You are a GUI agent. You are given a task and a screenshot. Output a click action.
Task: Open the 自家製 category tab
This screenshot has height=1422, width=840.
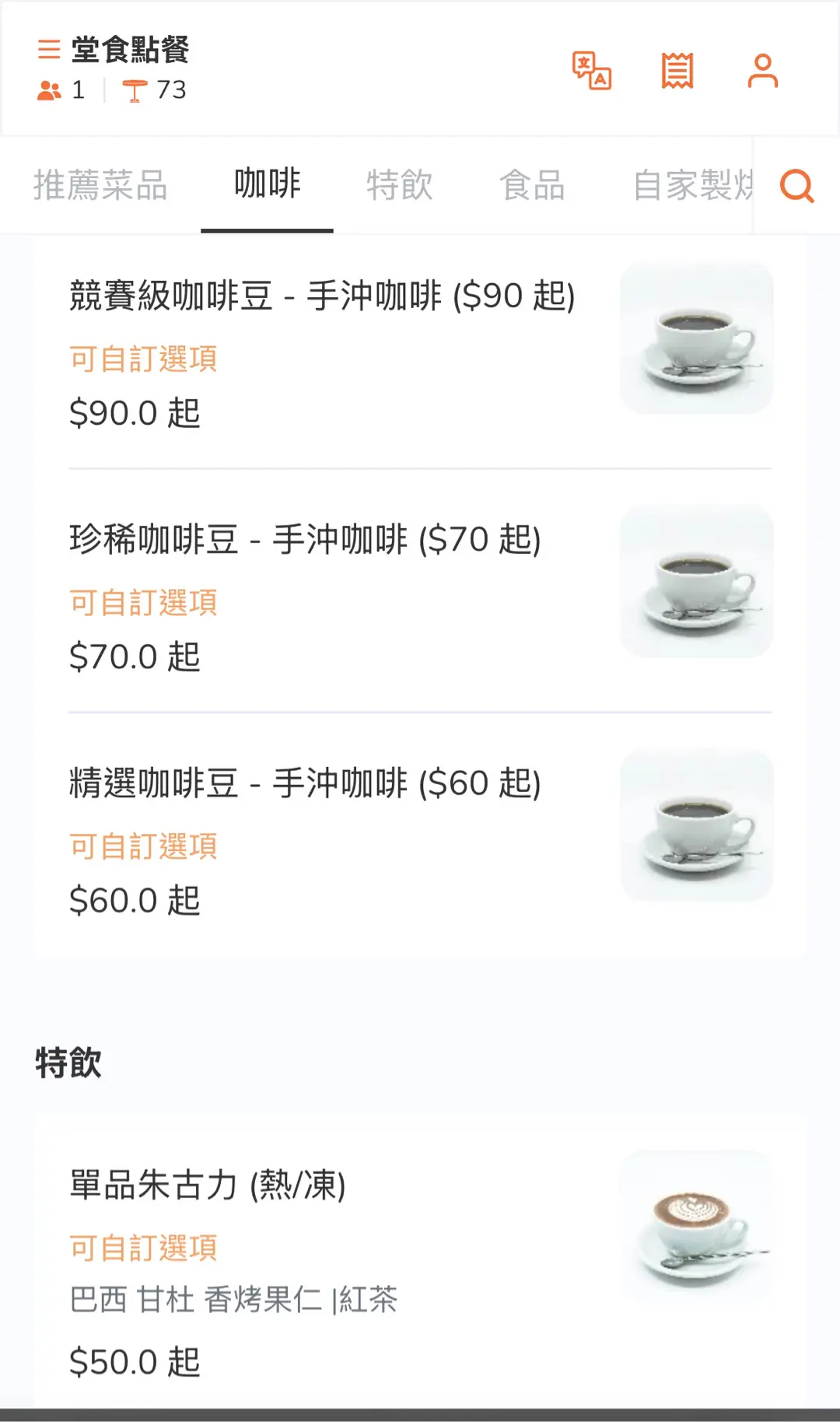click(x=692, y=185)
